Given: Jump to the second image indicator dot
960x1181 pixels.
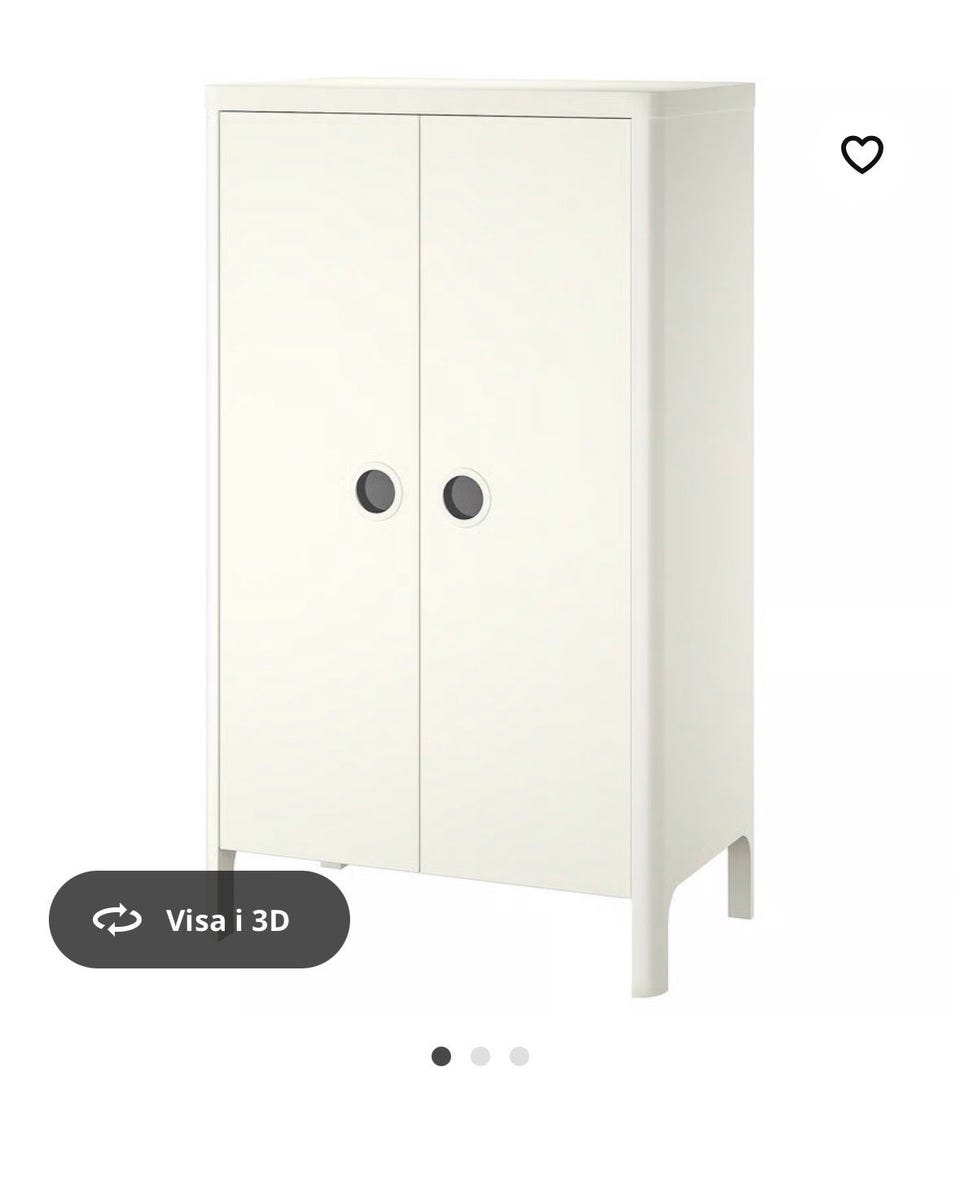Looking at the screenshot, I should [x=480, y=1056].
